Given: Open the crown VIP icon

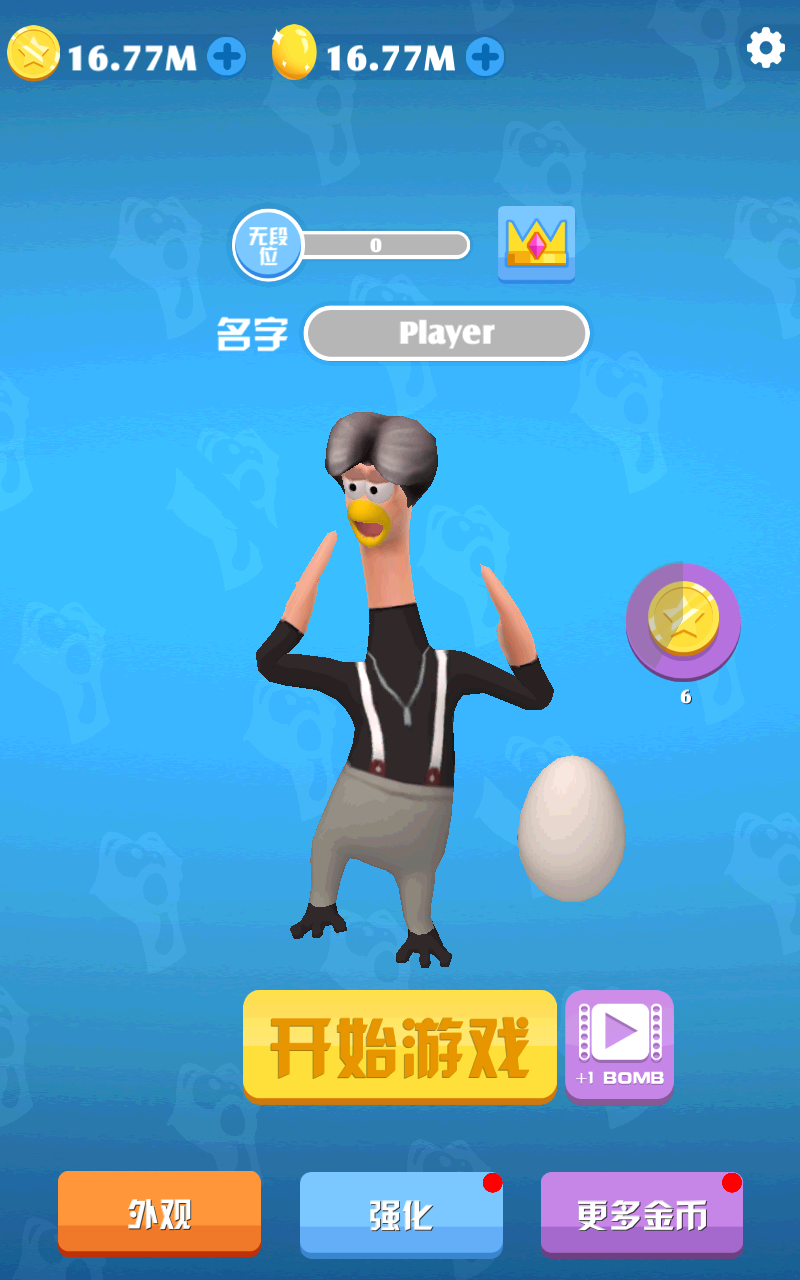Looking at the screenshot, I should pyautogui.click(x=536, y=244).
